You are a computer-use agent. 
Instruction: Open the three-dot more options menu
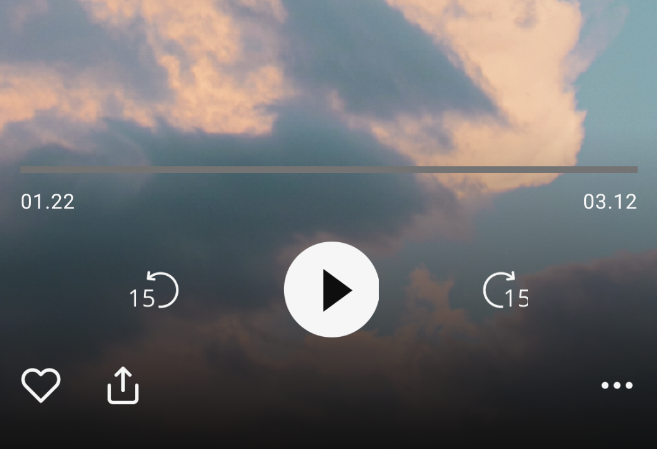click(616, 386)
